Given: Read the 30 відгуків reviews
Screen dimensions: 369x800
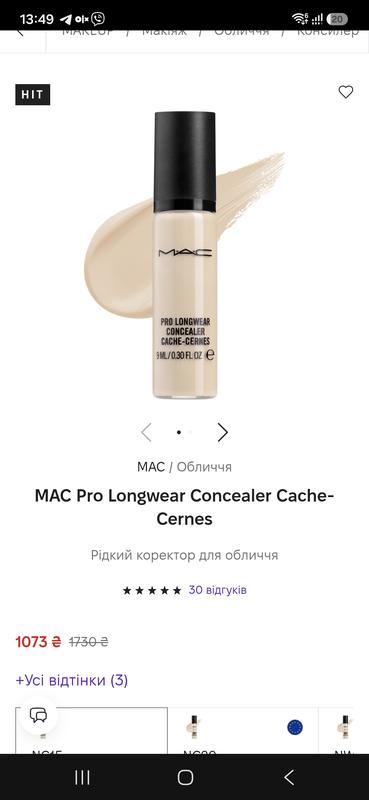Looking at the screenshot, I should [217, 590].
